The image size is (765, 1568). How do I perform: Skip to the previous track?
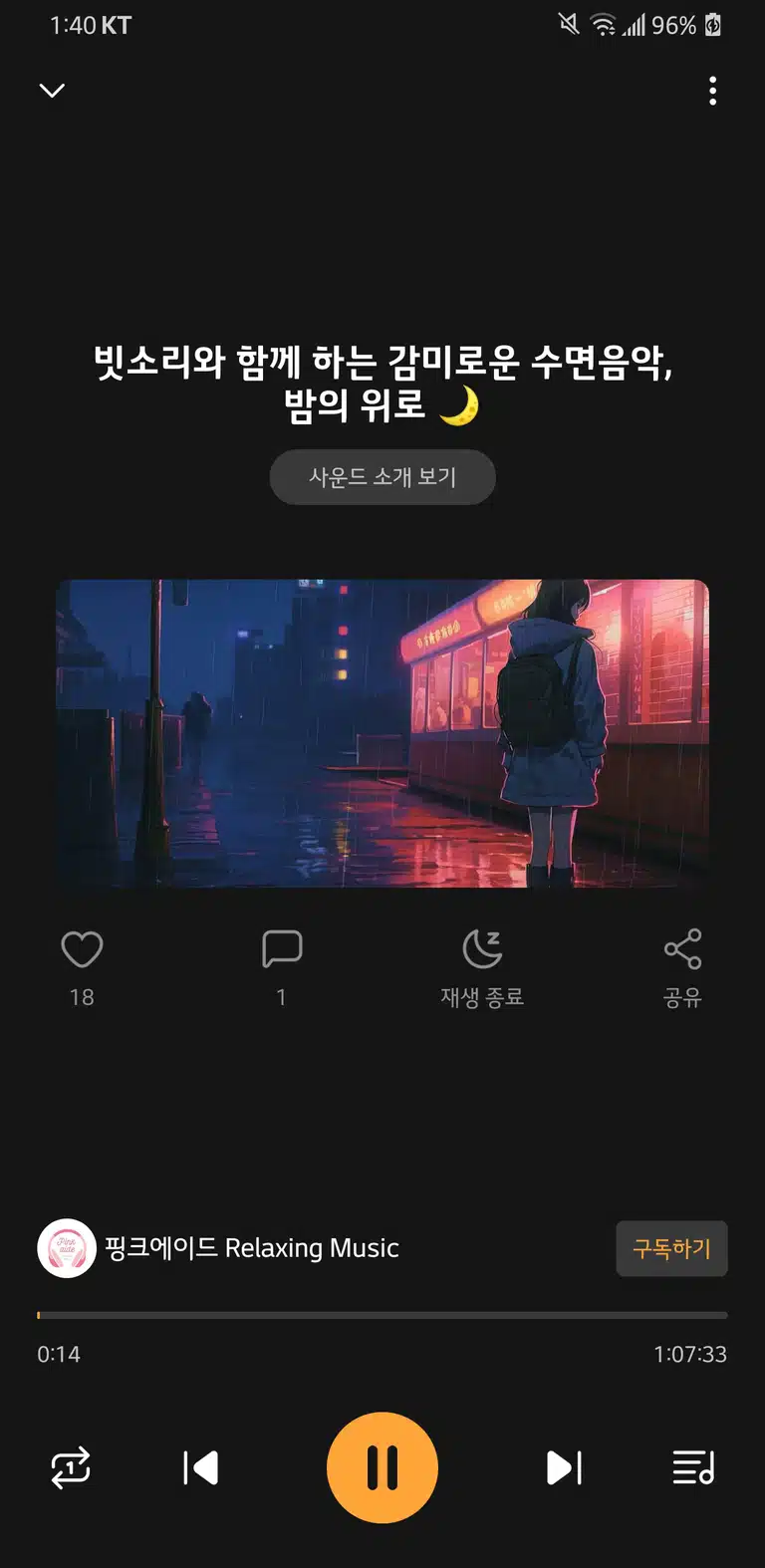[200, 1467]
